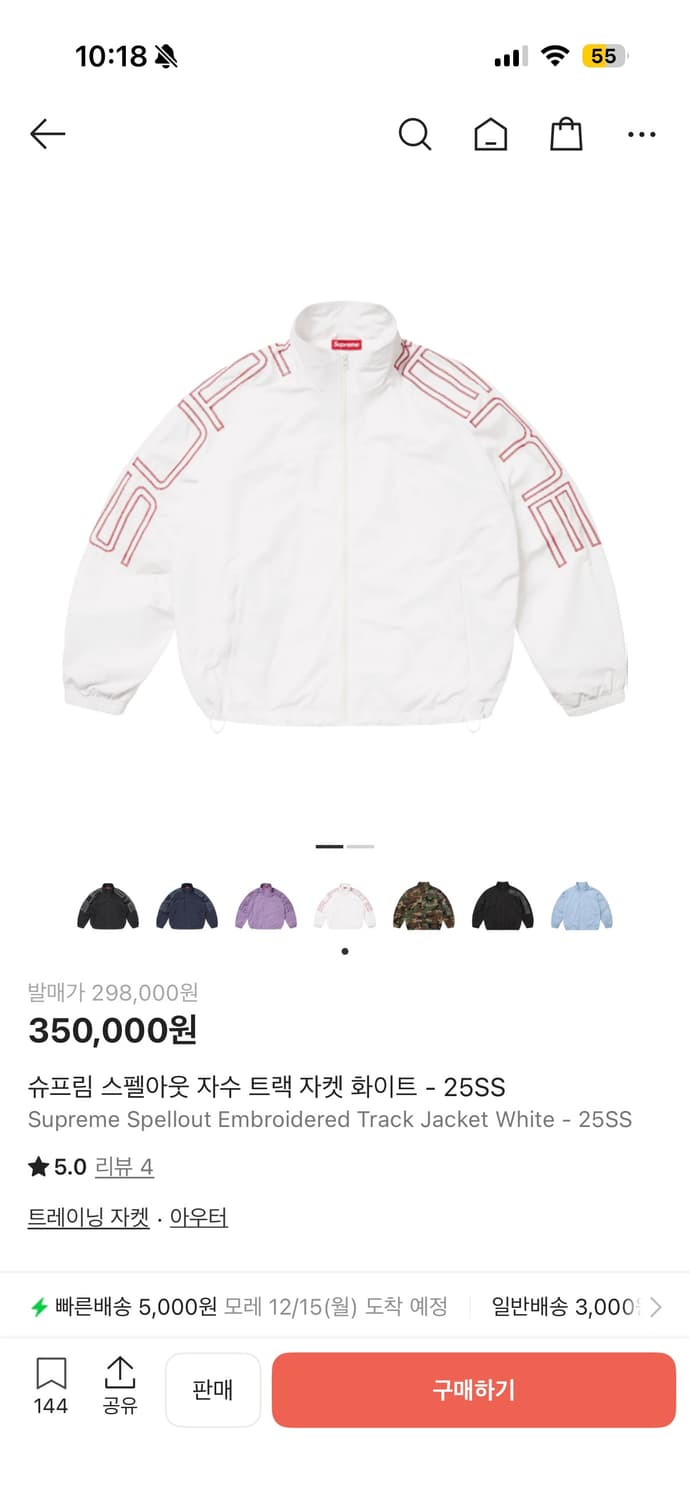Select the navy jacket color thumbnail
The height and width of the screenshot is (1500, 690).
[187, 907]
